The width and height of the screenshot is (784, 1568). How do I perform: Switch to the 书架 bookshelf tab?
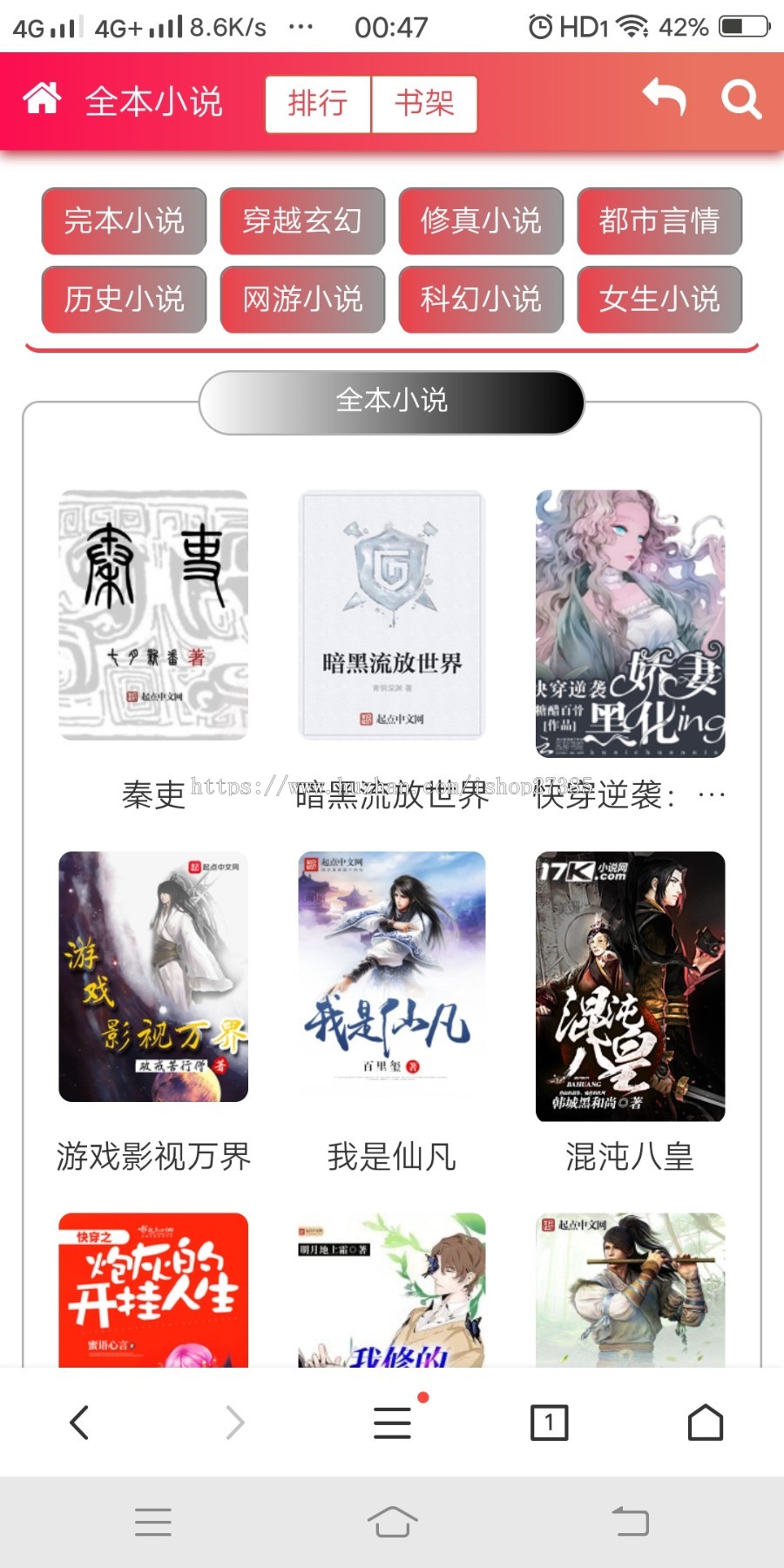point(424,103)
